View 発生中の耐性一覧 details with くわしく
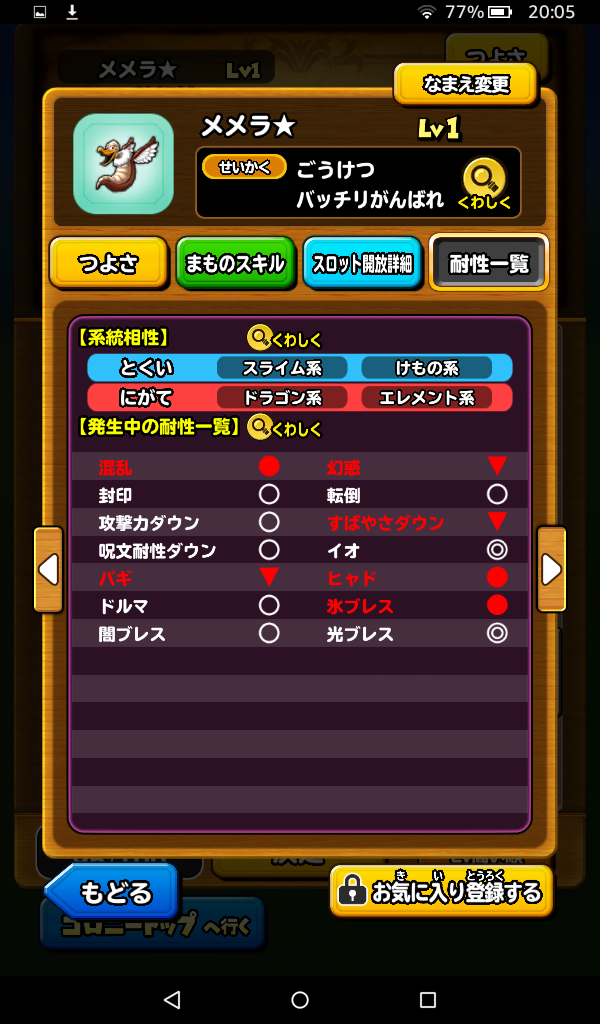The width and height of the screenshot is (600, 1024). (285, 428)
